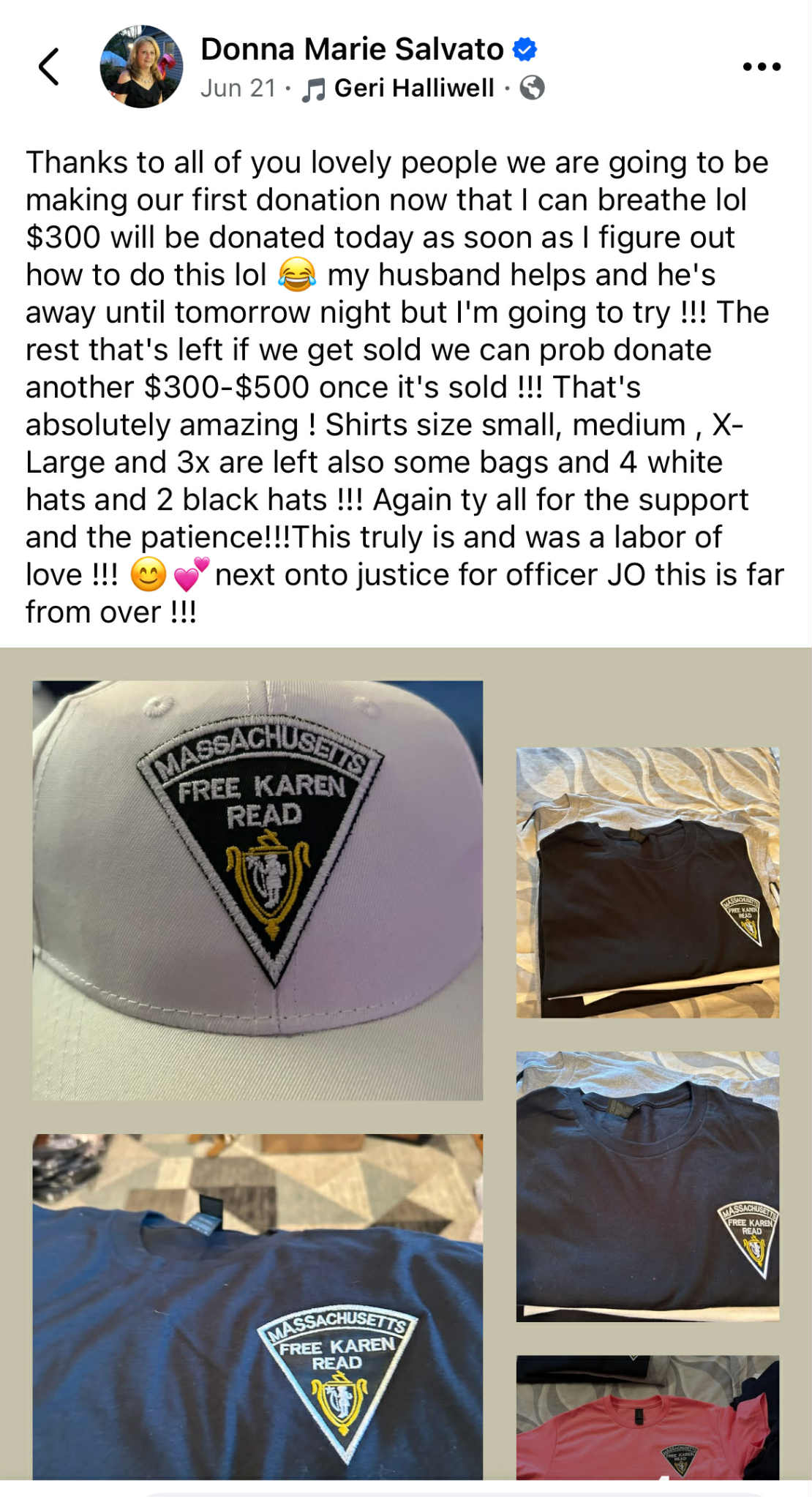Go back using the arrow

pos(48,67)
